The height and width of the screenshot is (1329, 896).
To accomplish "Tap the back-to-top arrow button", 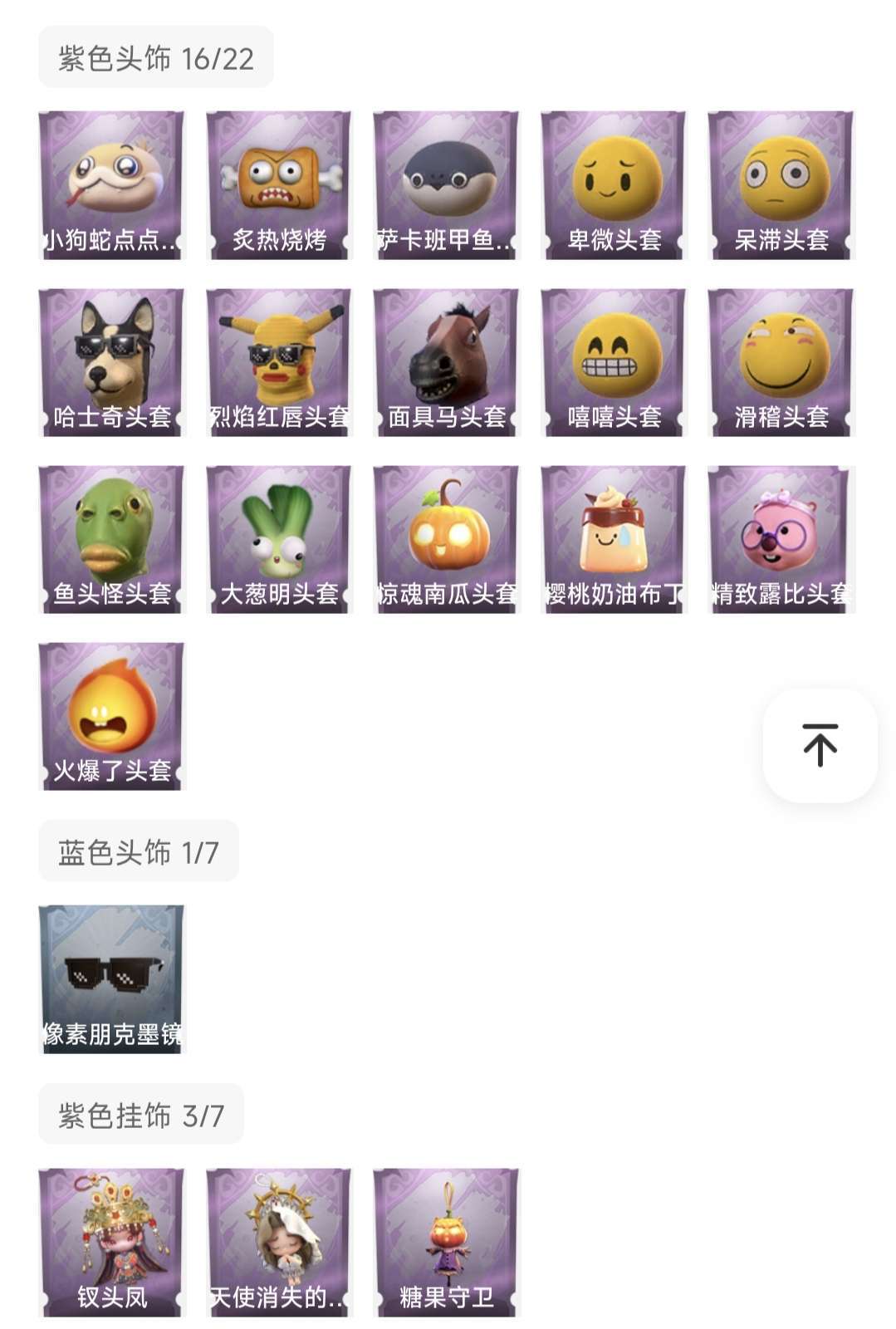I will click(820, 744).
